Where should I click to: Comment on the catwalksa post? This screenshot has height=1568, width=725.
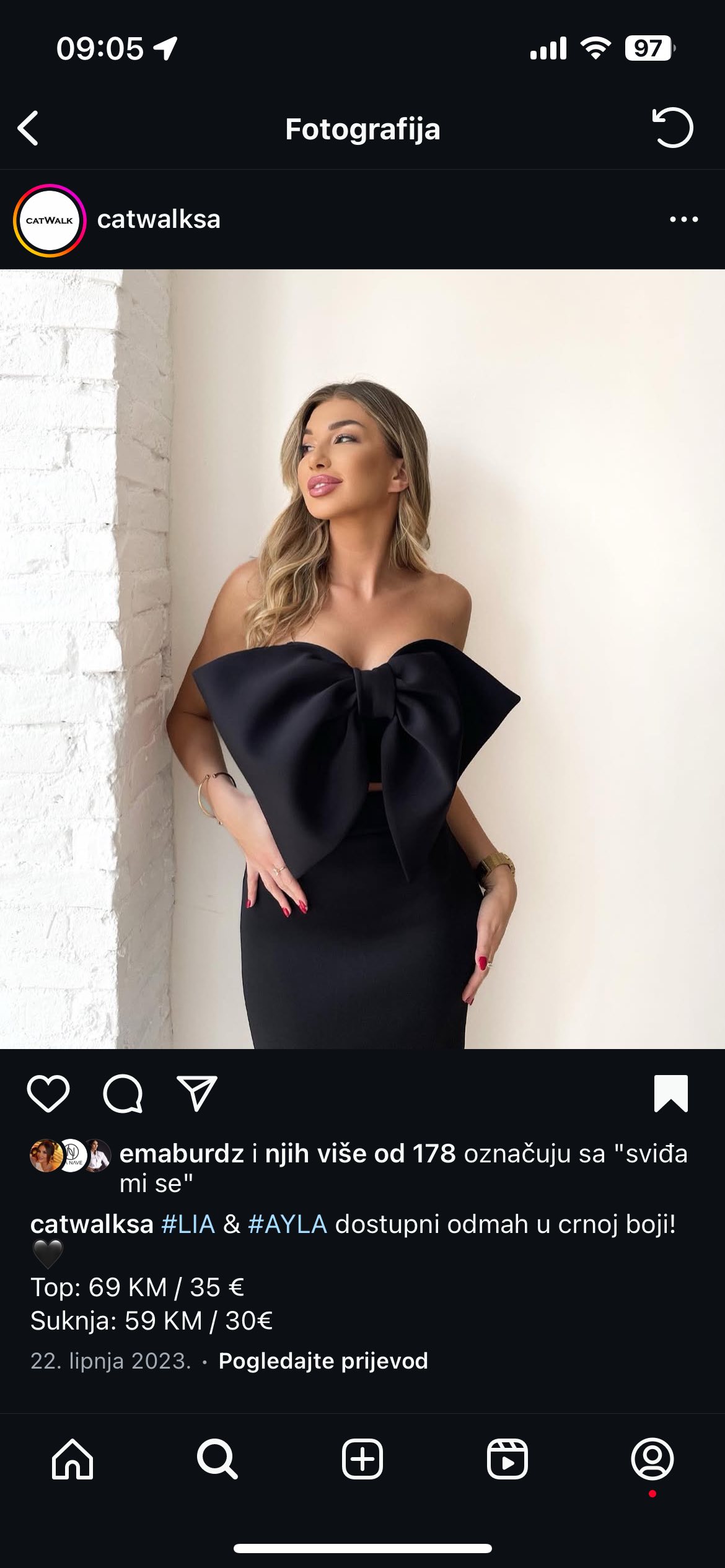click(123, 1094)
